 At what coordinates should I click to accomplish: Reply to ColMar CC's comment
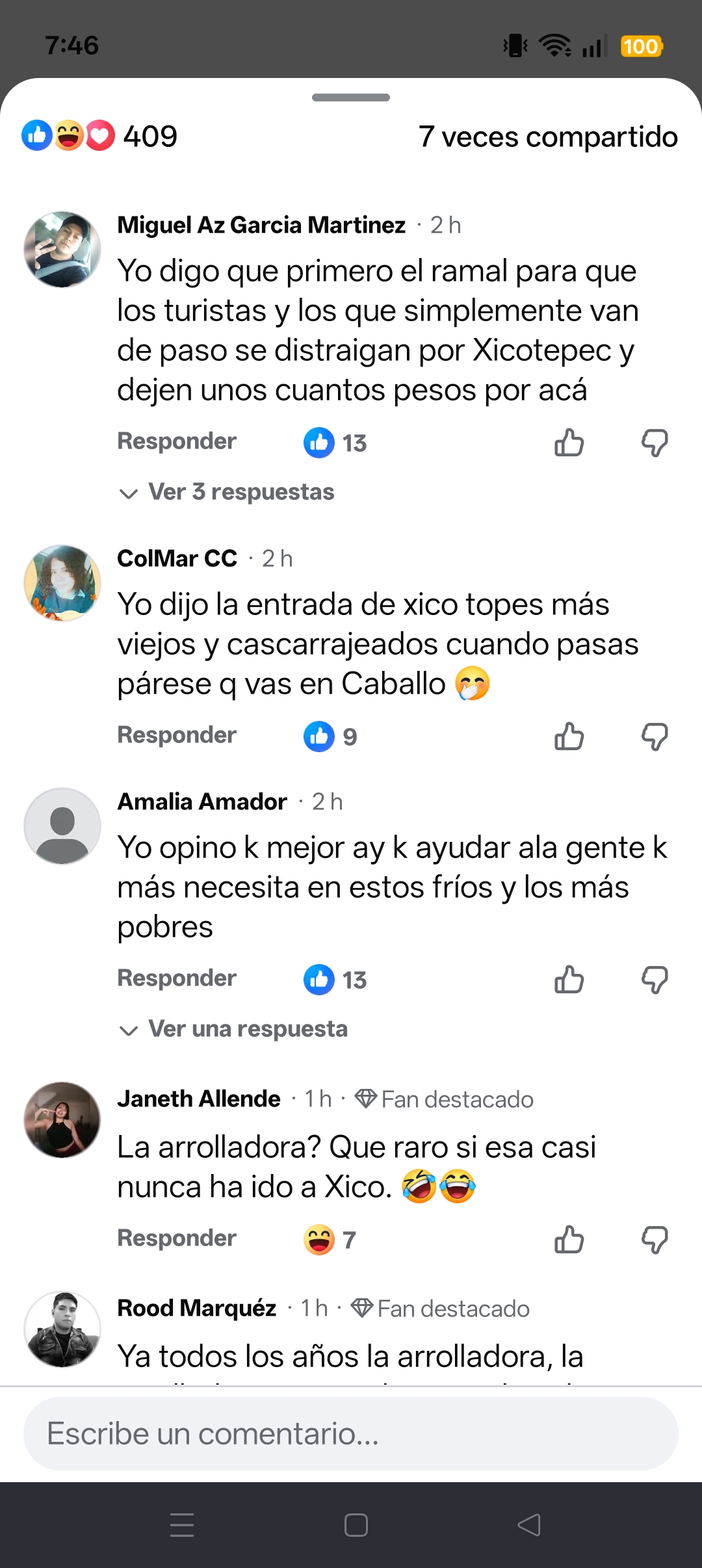pyautogui.click(x=176, y=735)
